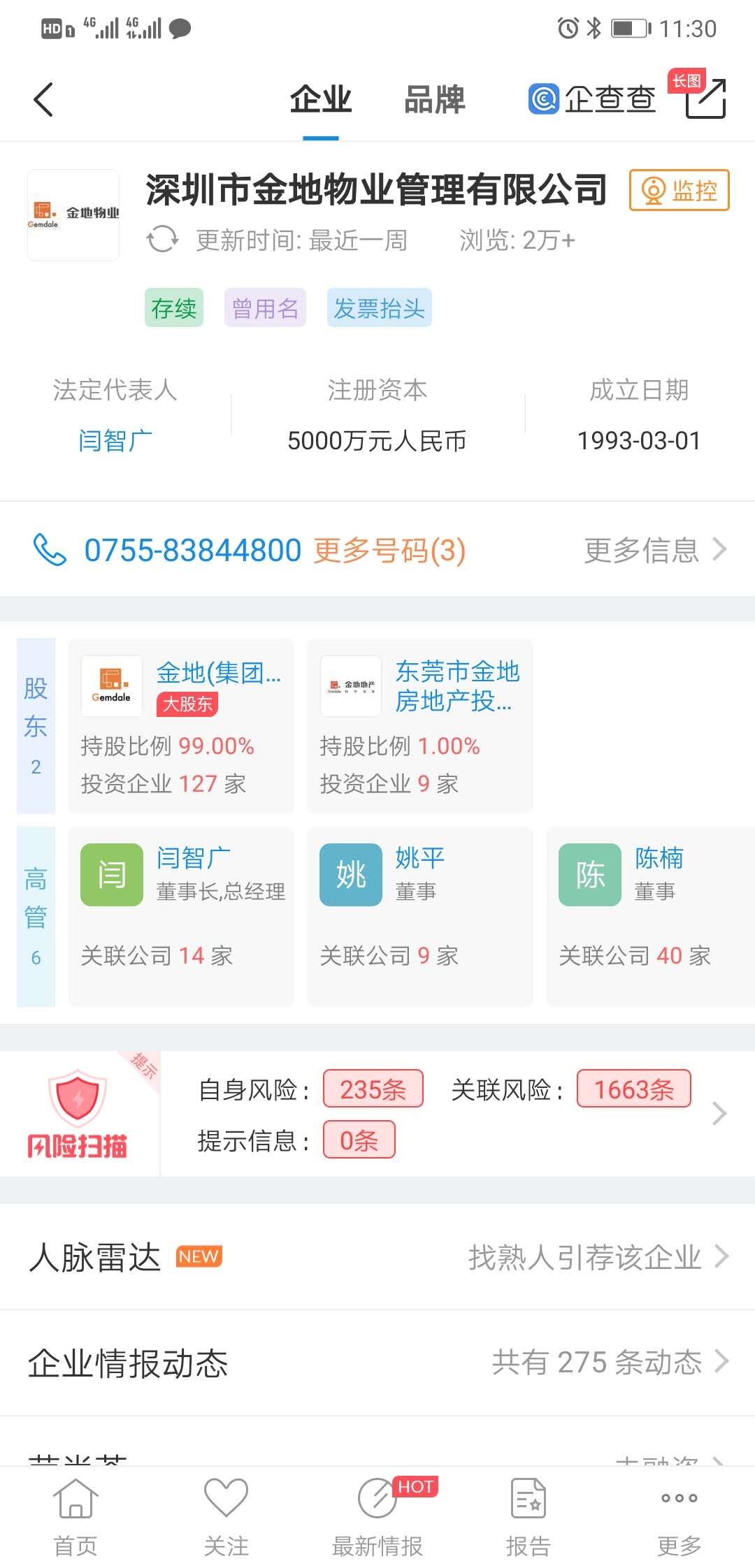Tap the 监控 monitor button
755x1568 pixels.
(679, 190)
